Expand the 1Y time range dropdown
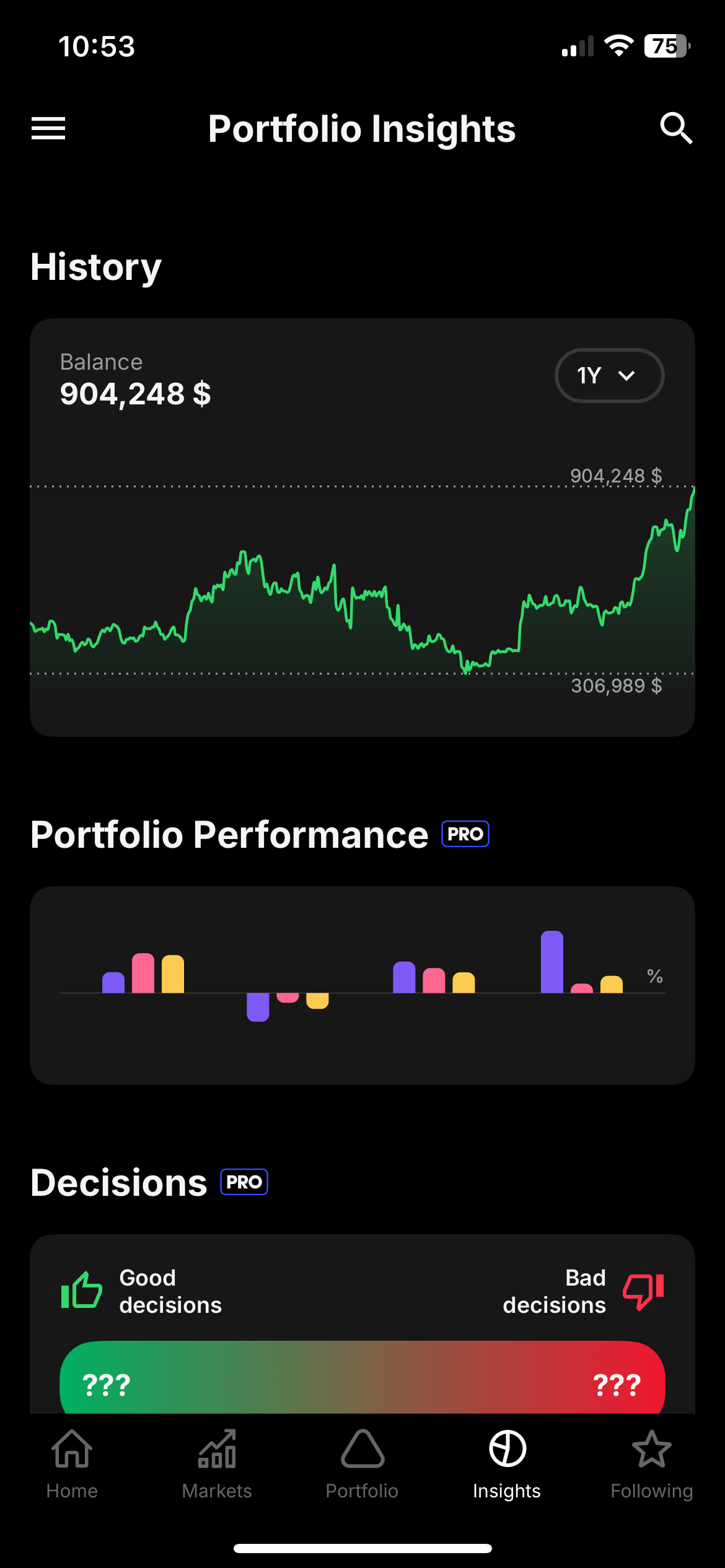 tap(609, 375)
